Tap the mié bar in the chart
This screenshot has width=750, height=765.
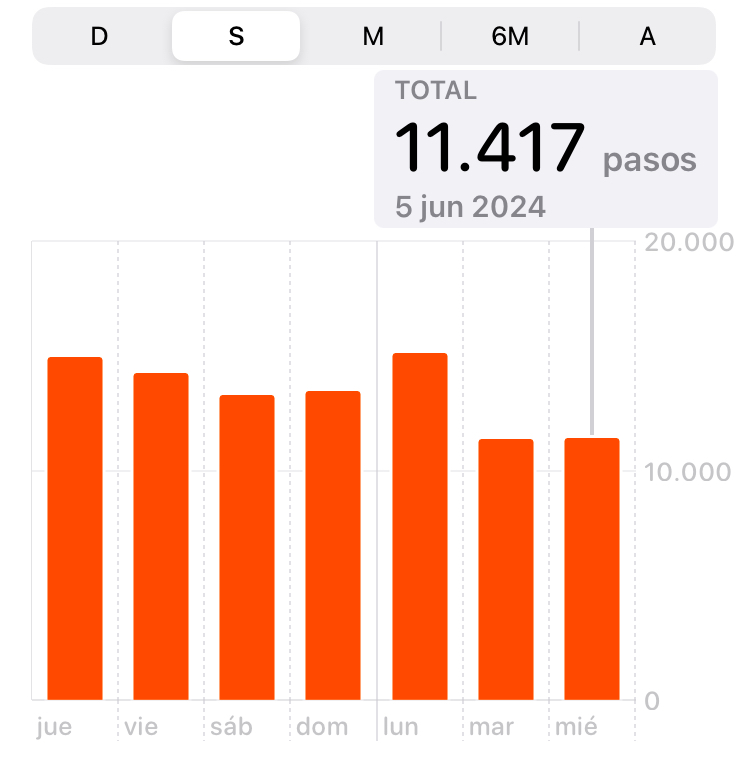tap(592, 568)
